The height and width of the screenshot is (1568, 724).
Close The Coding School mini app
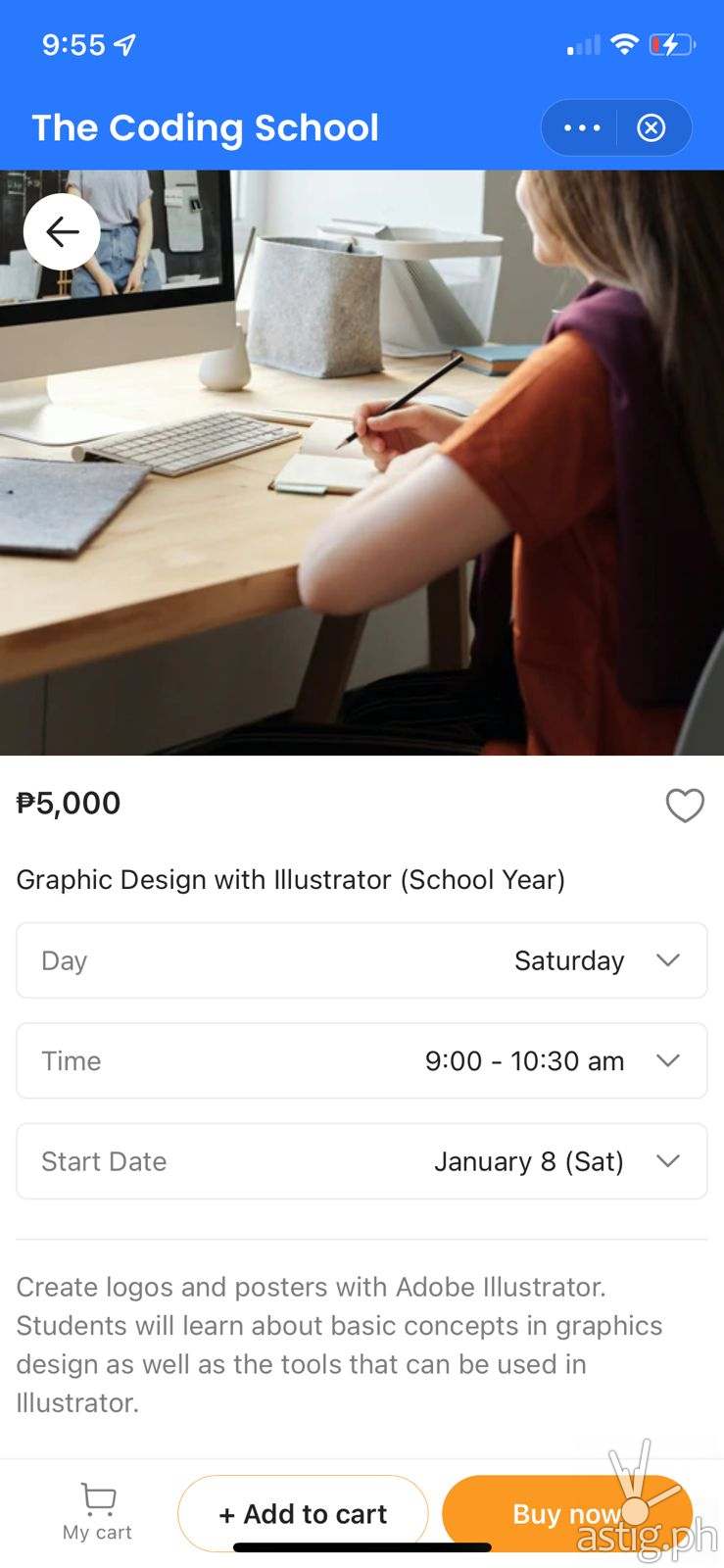click(652, 128)
